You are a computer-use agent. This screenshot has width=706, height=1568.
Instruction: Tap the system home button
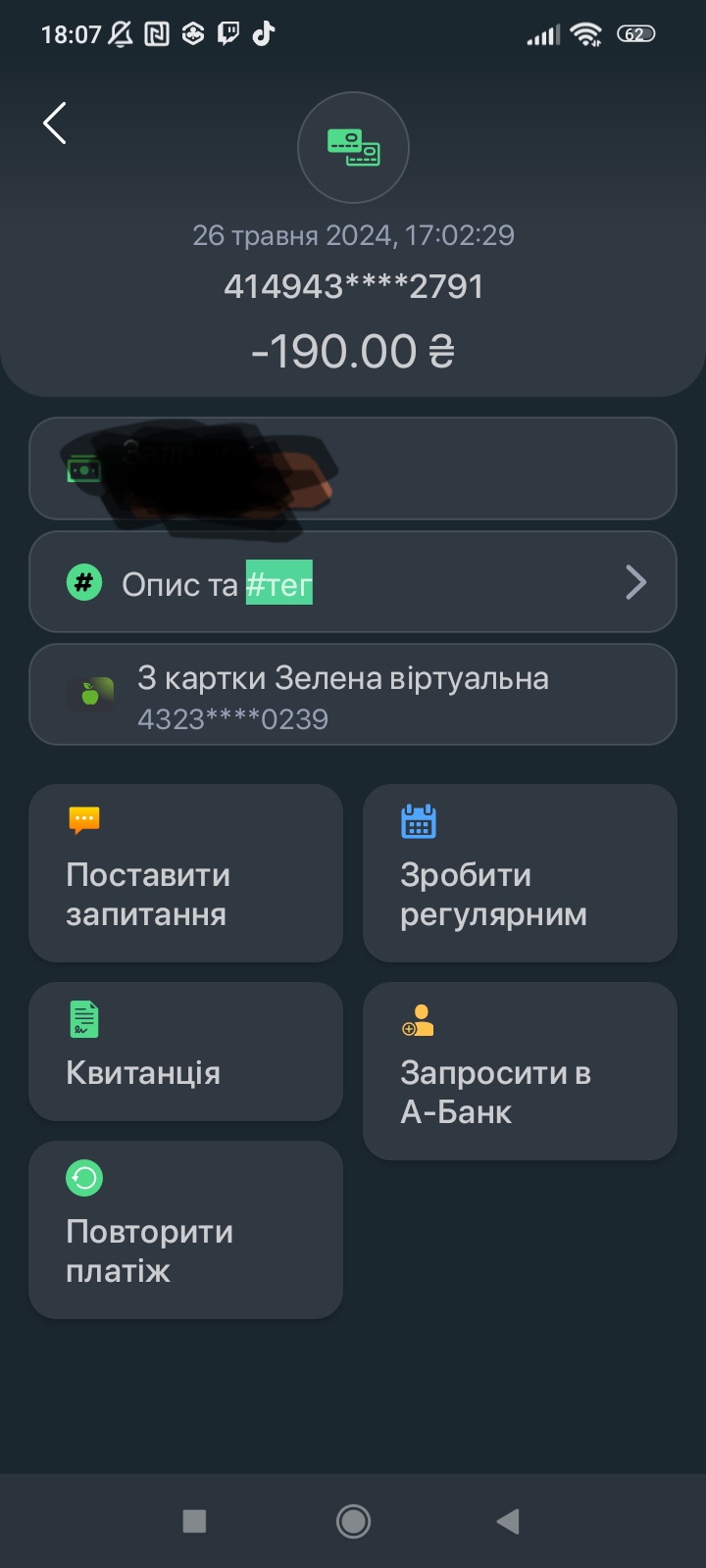353,1521
